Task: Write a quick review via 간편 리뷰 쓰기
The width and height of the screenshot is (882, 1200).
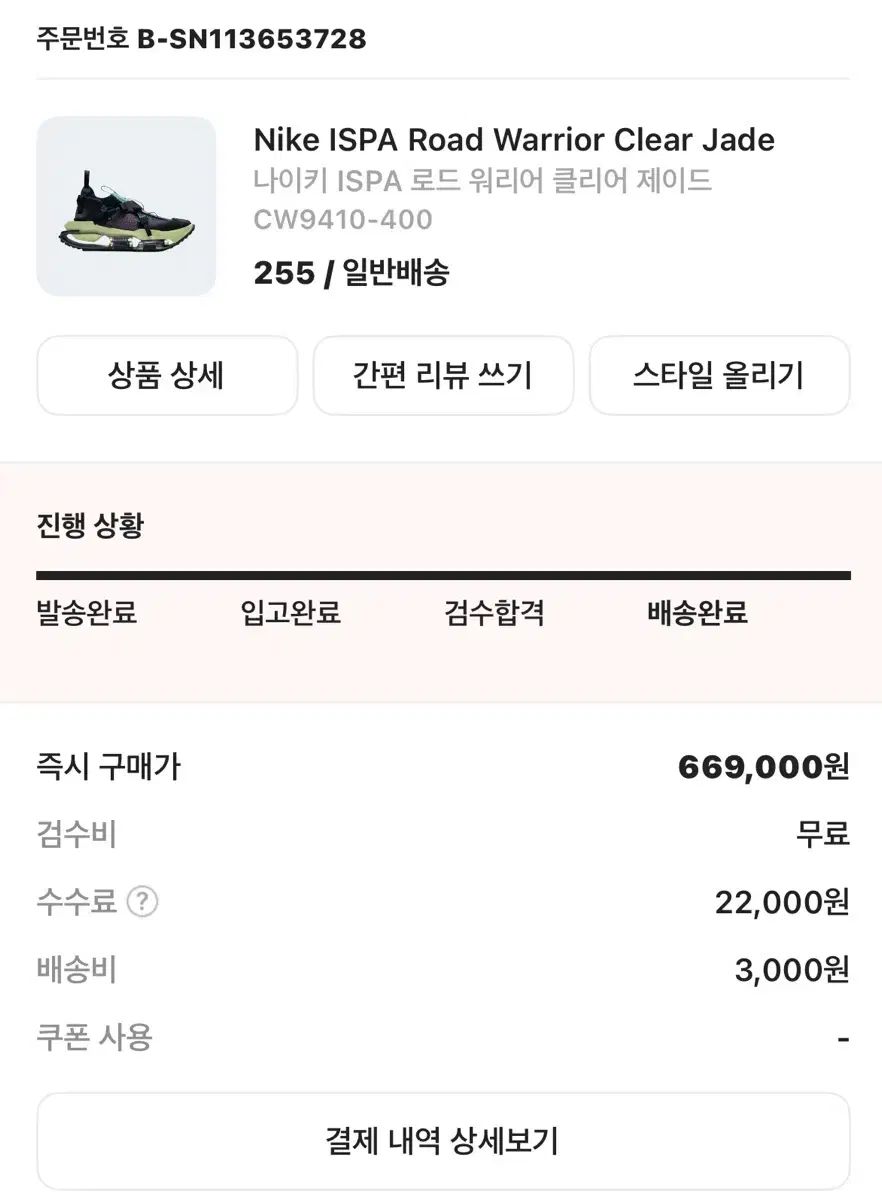Action: (443, 376)
